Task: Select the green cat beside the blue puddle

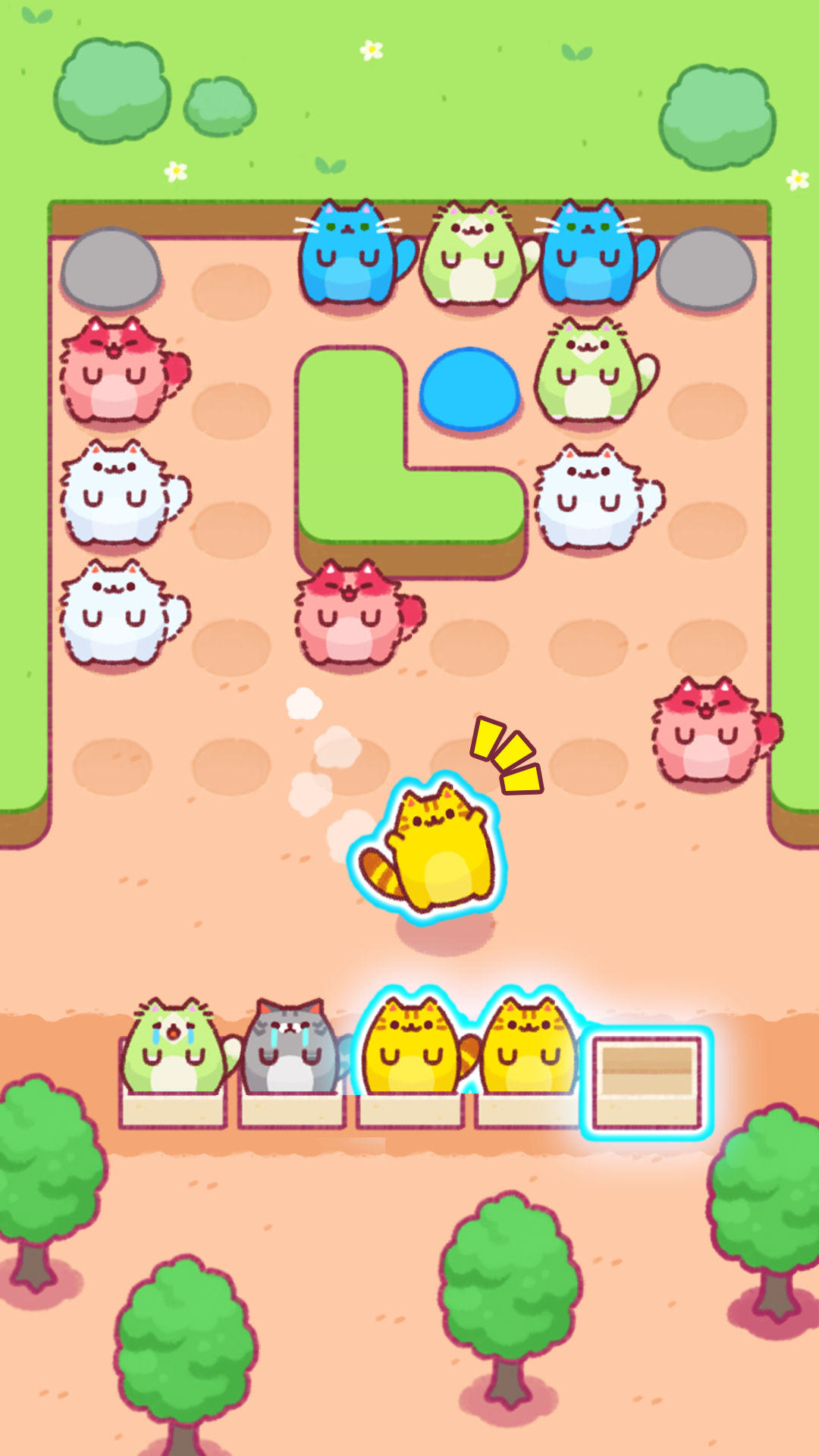Action: click(588, 372)
